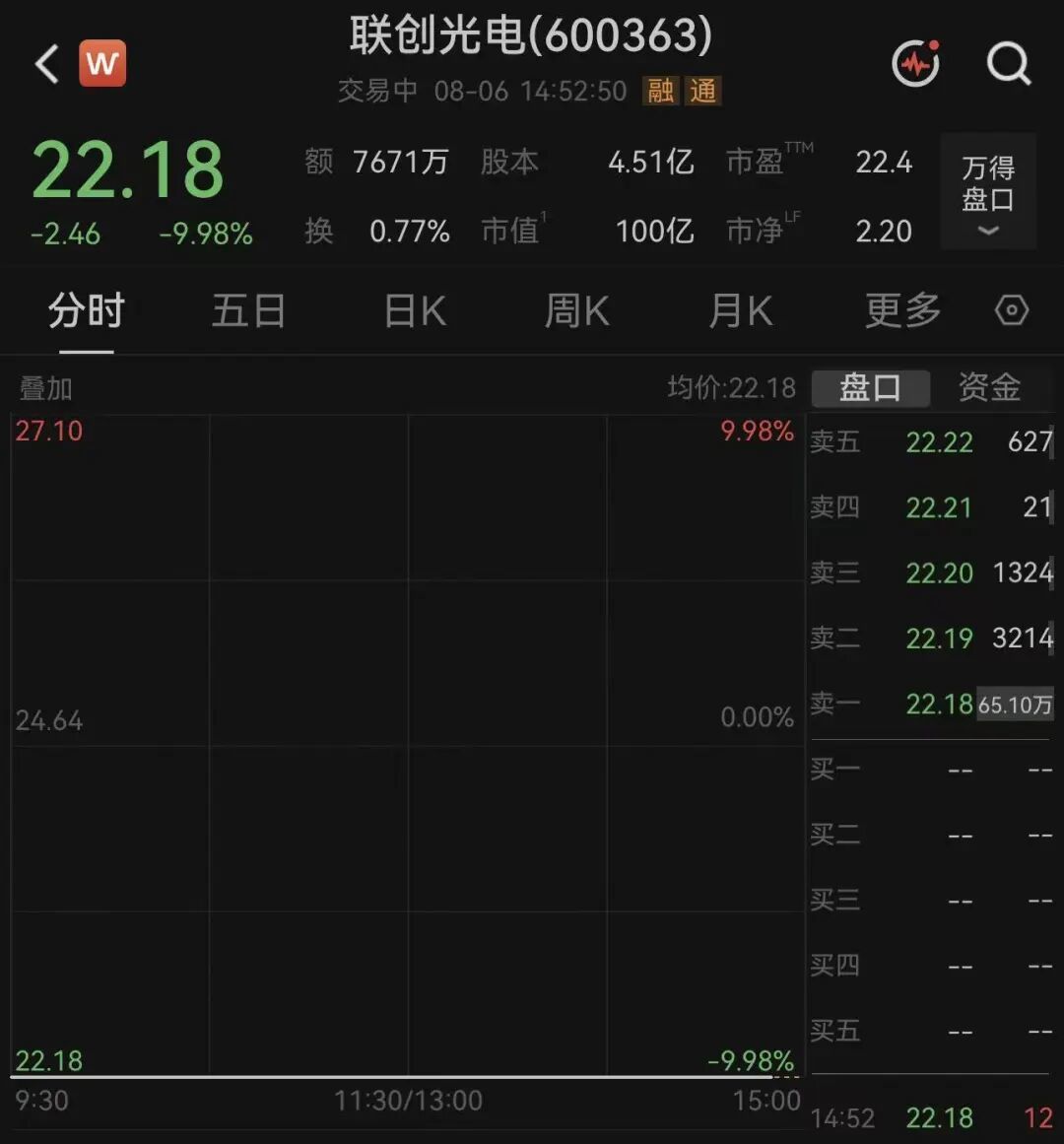The height and width of the screenshot is (1144, 1064).
Task: Switch to the 月K chart tab
Action: [x=740, y=310]
